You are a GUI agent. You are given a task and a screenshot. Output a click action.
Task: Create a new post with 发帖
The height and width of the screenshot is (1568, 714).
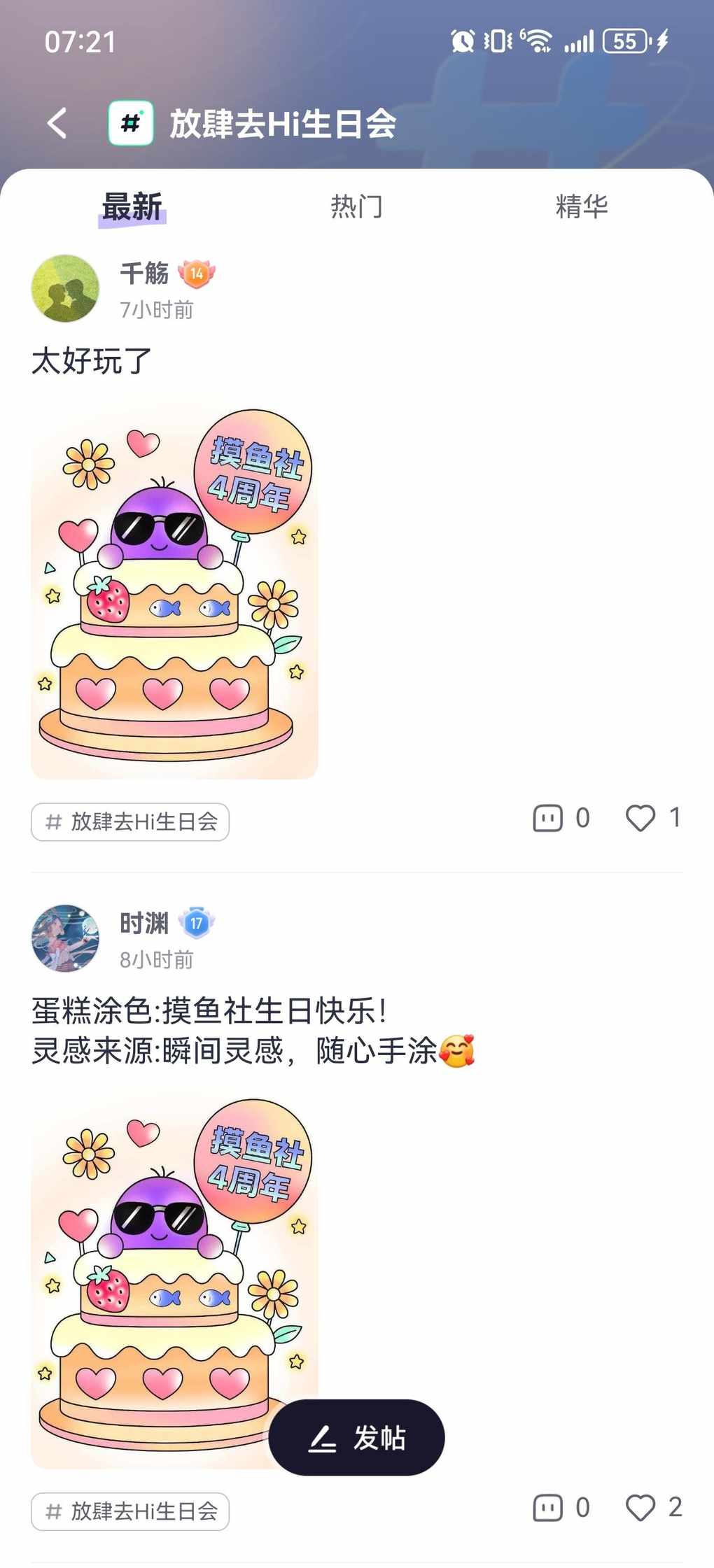click(356, 1437)
